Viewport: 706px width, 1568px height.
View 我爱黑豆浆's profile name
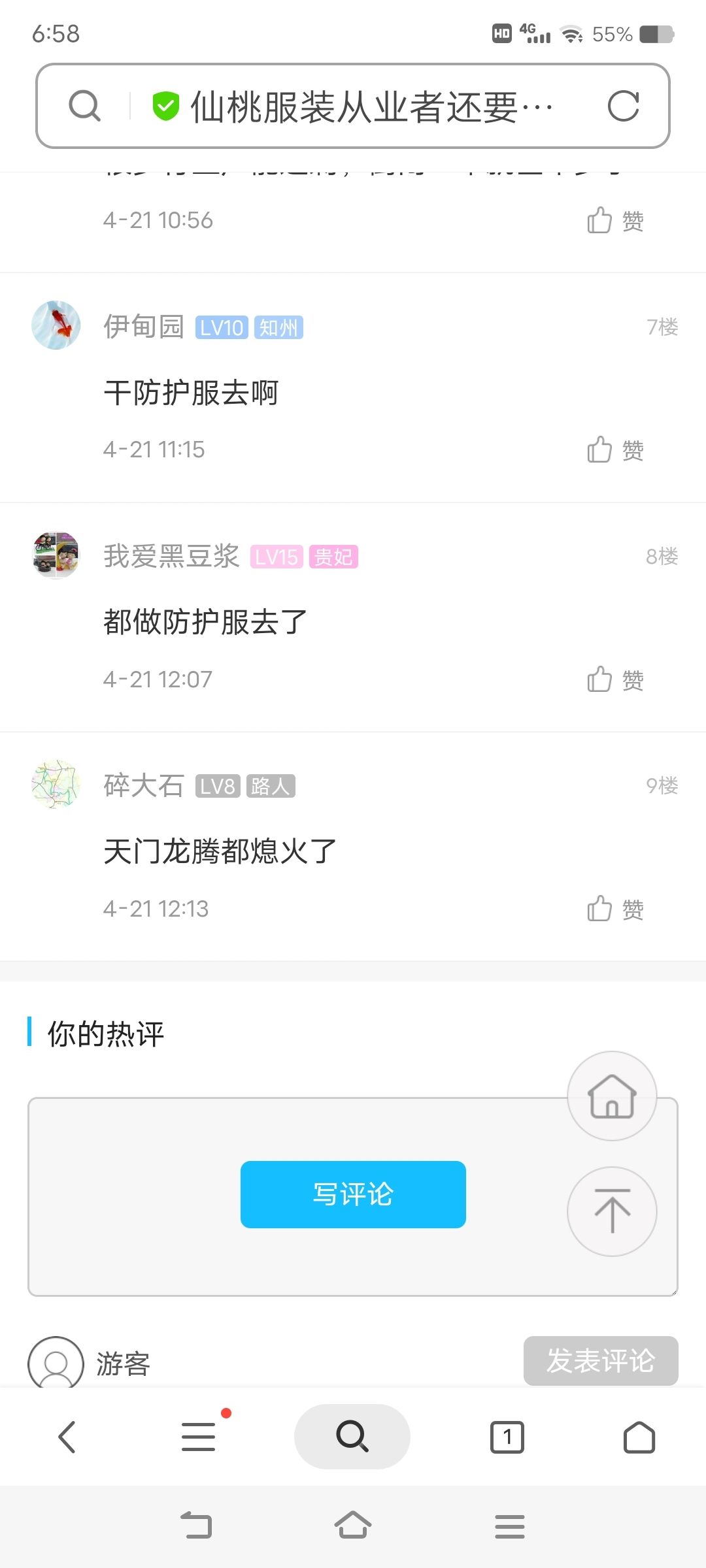[171, 557]
